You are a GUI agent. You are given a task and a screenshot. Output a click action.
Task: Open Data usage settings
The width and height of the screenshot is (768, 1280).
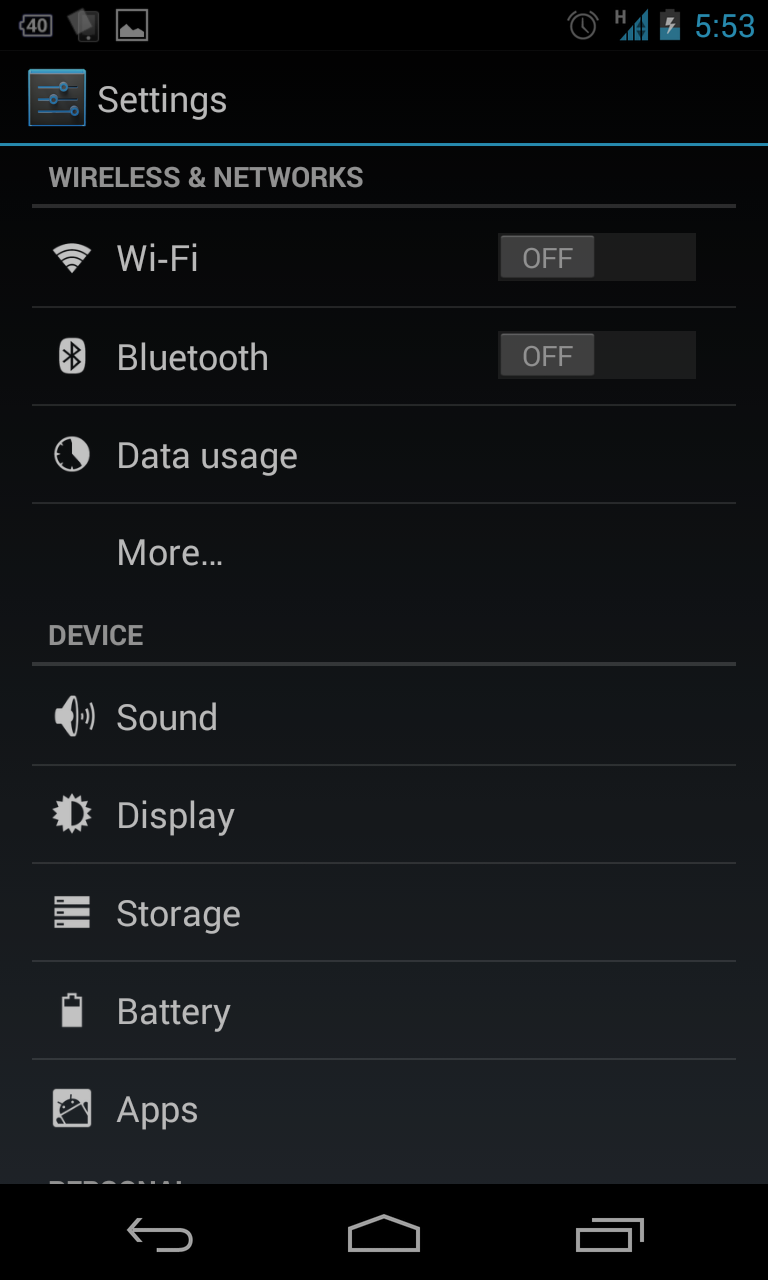(300, 456)
